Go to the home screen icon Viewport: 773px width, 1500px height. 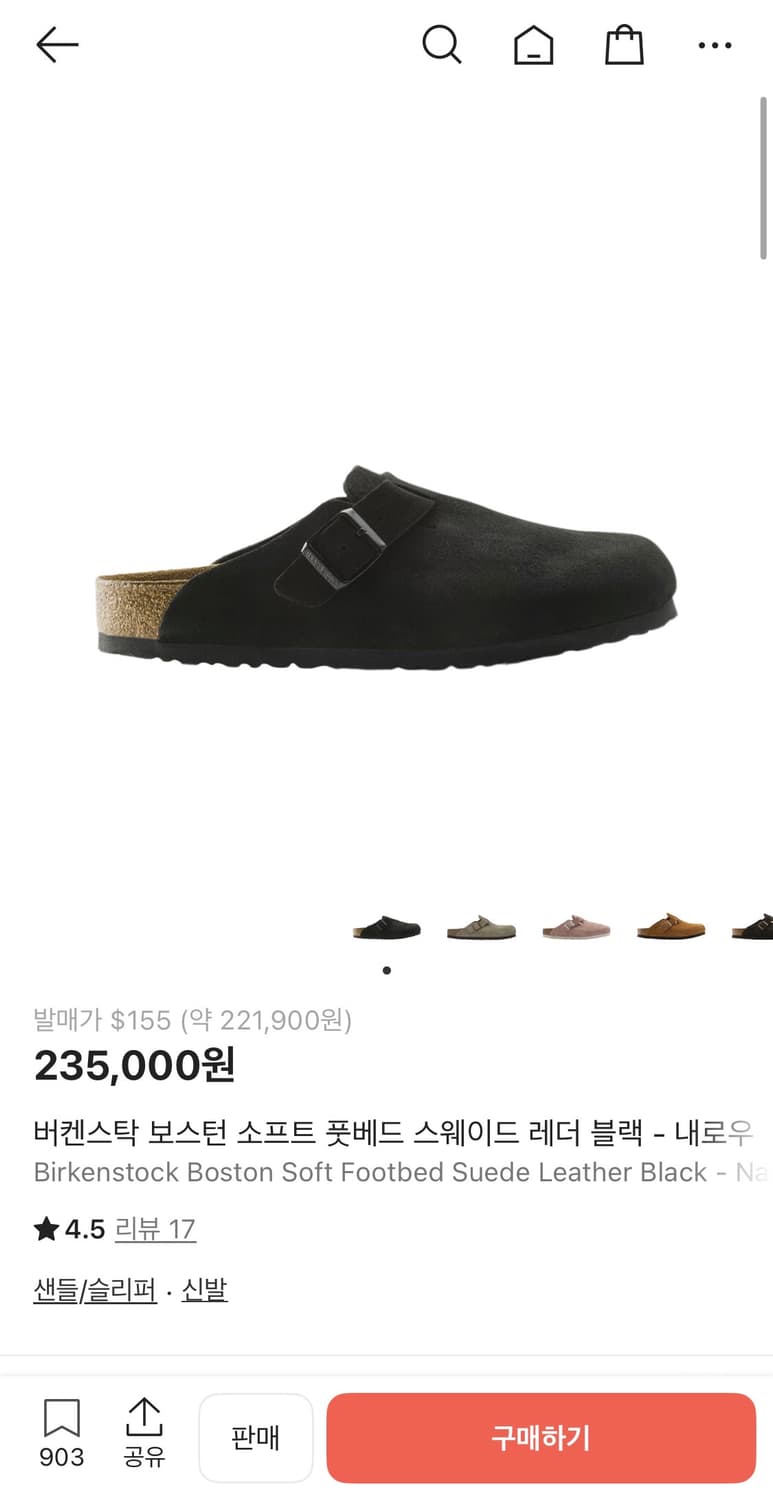(533, 44)
